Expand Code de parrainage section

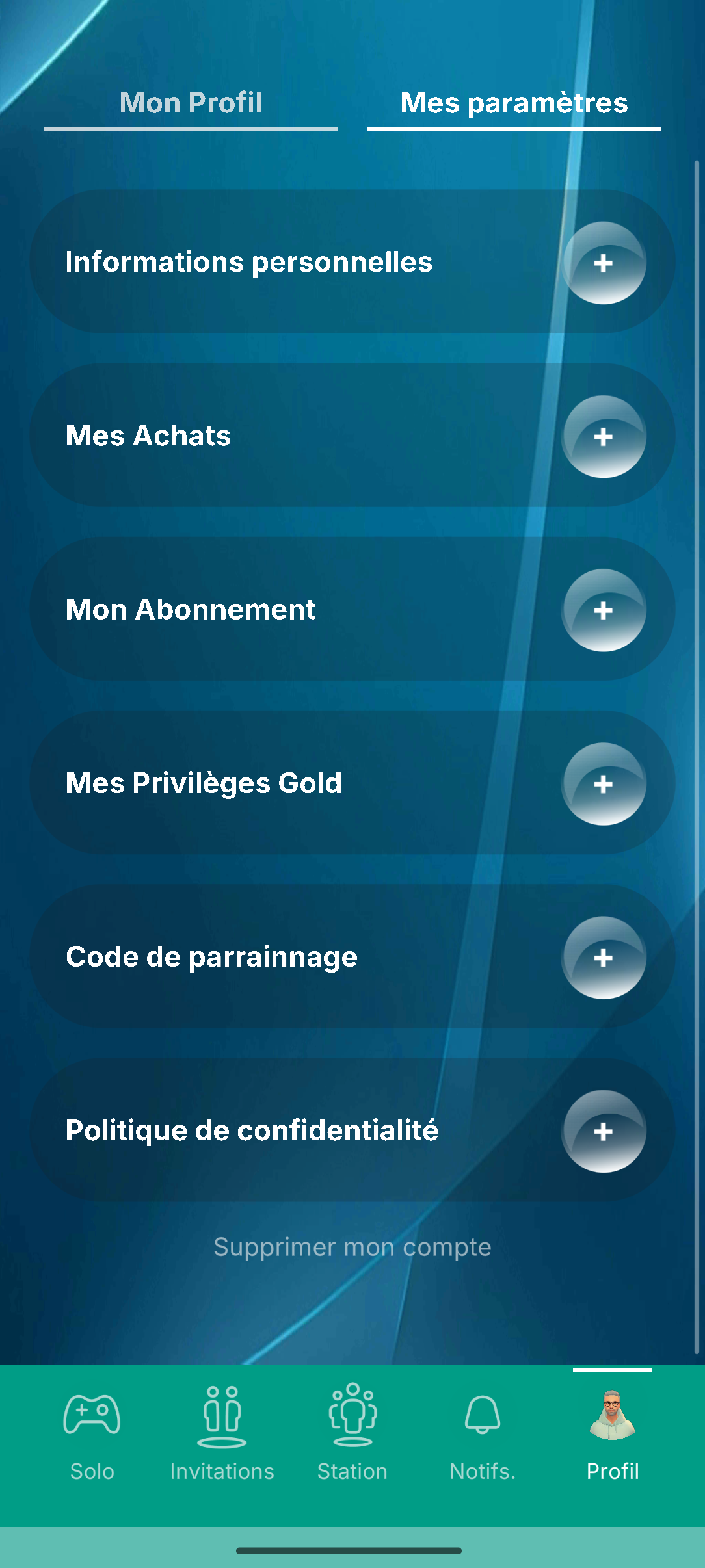pyautogui.click(x=604, y=958)
